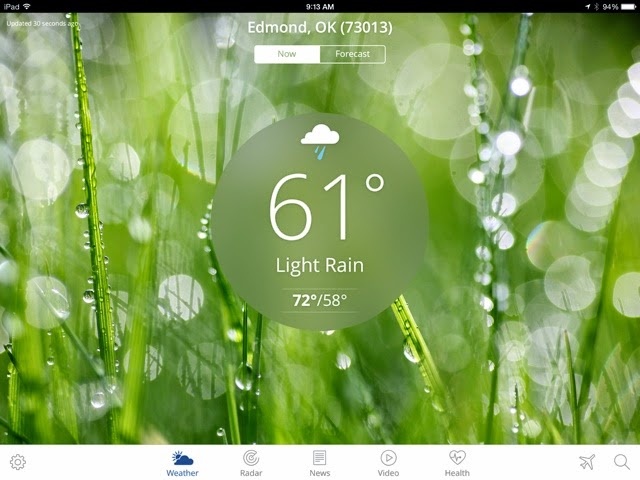
Task: Select the Now segment
Action: click(287, 54)
